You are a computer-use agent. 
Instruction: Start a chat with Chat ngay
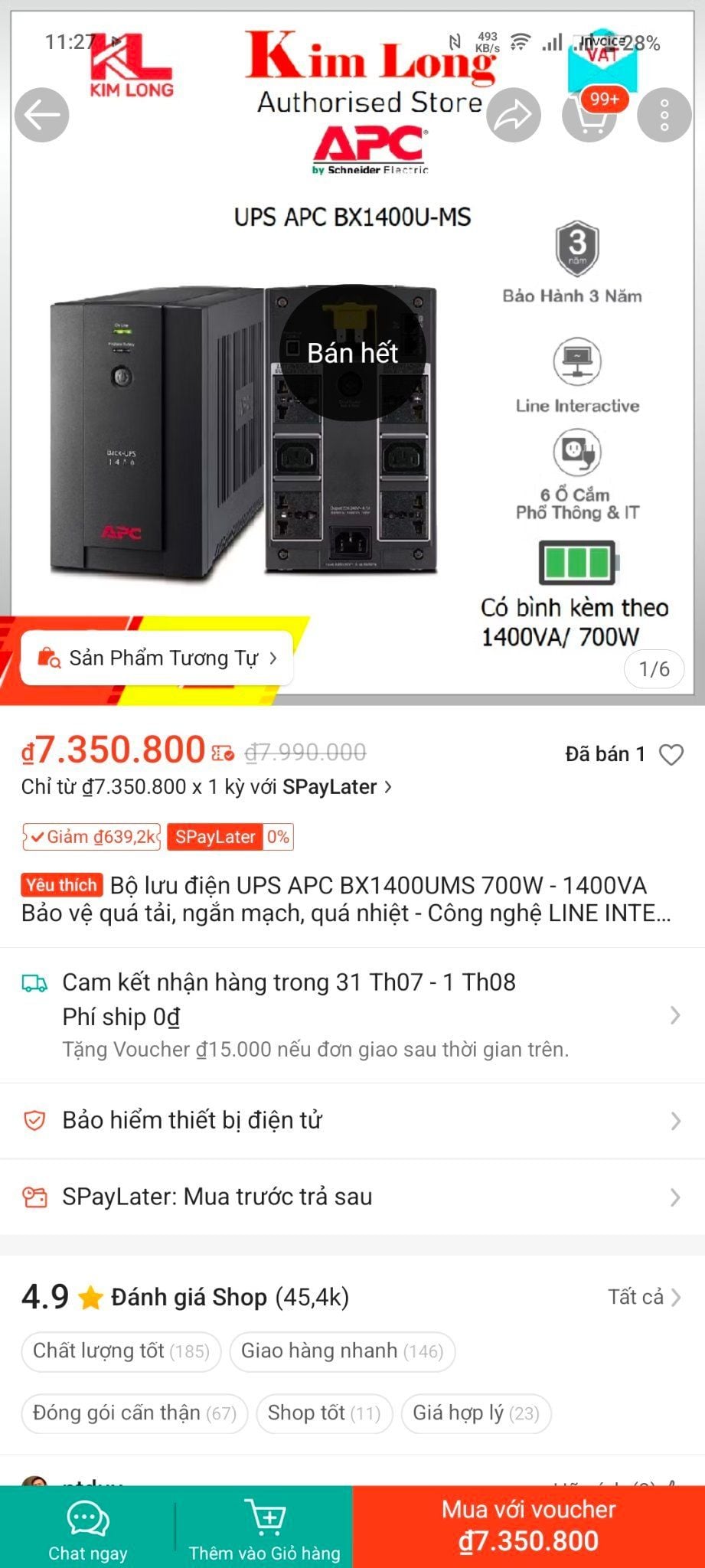click(88, 1527)
